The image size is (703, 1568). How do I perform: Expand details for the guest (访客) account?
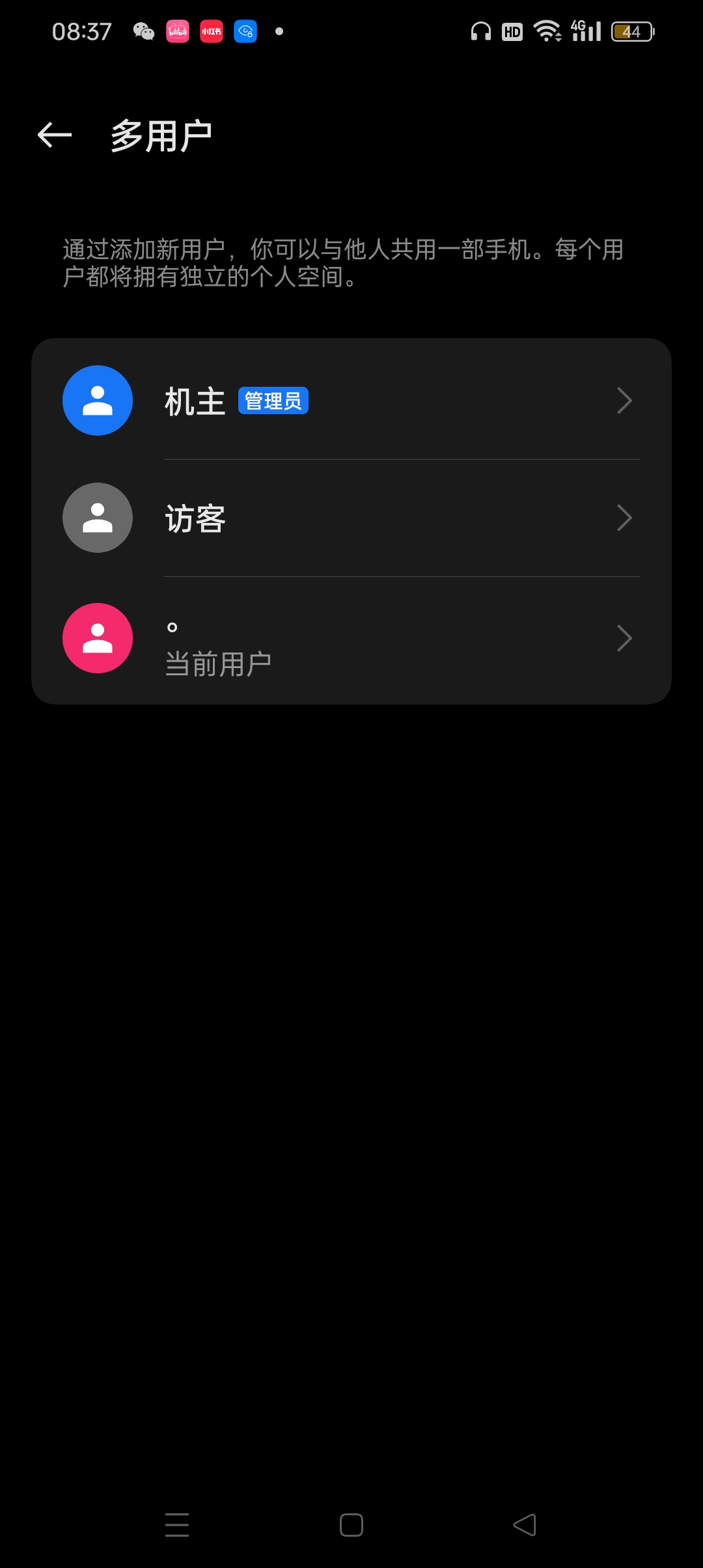(624, 517)
